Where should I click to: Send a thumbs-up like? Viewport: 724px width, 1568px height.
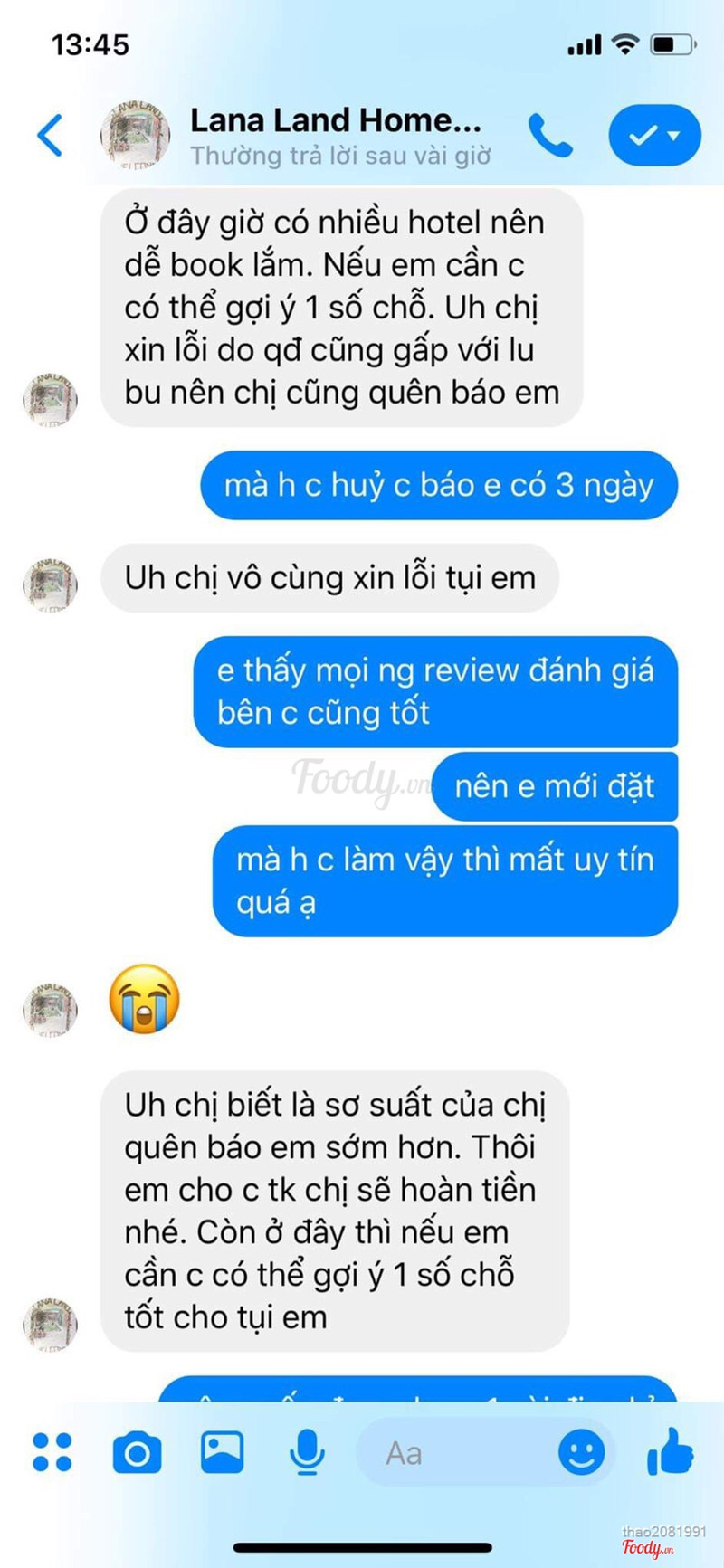pos(670,1451)
